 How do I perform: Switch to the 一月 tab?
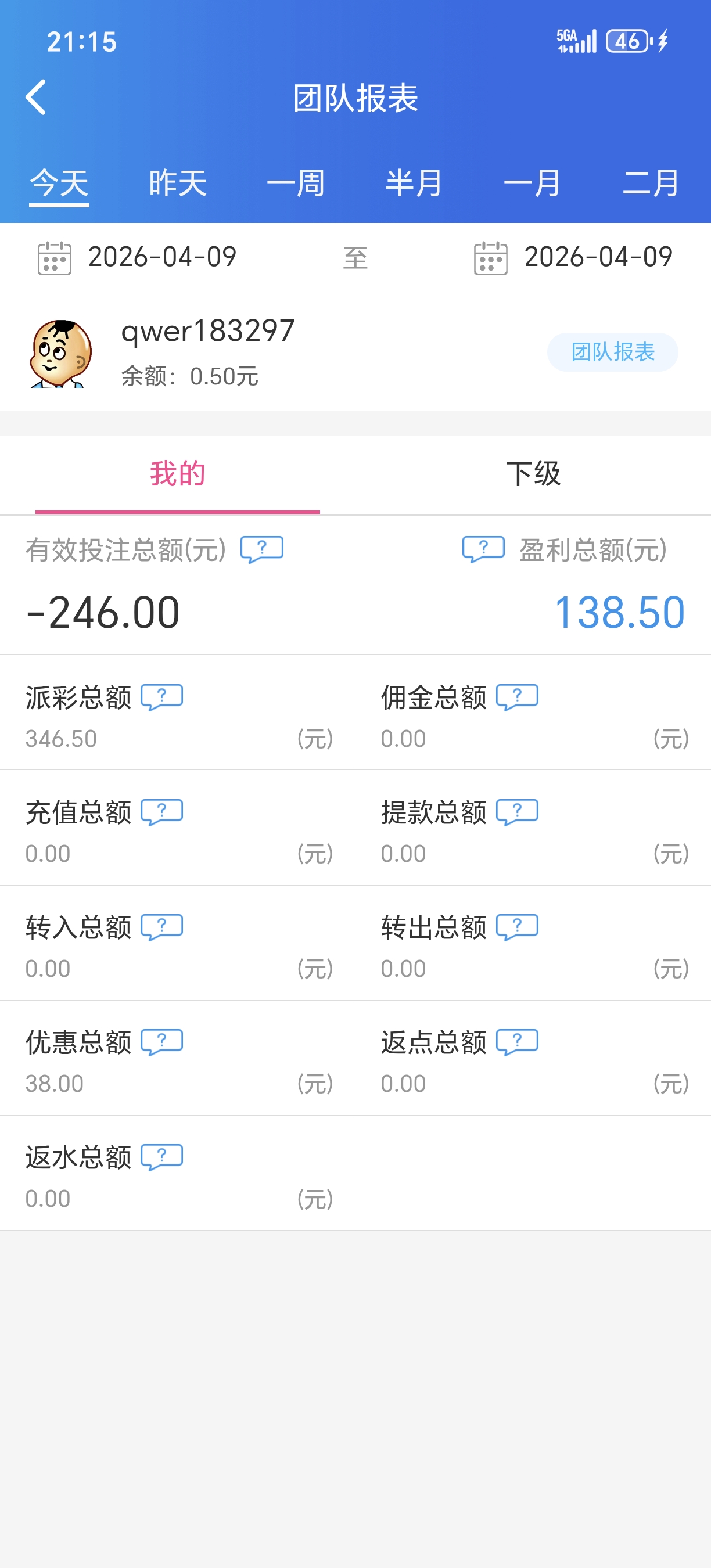pyautogui.click(x=533, y=183)
